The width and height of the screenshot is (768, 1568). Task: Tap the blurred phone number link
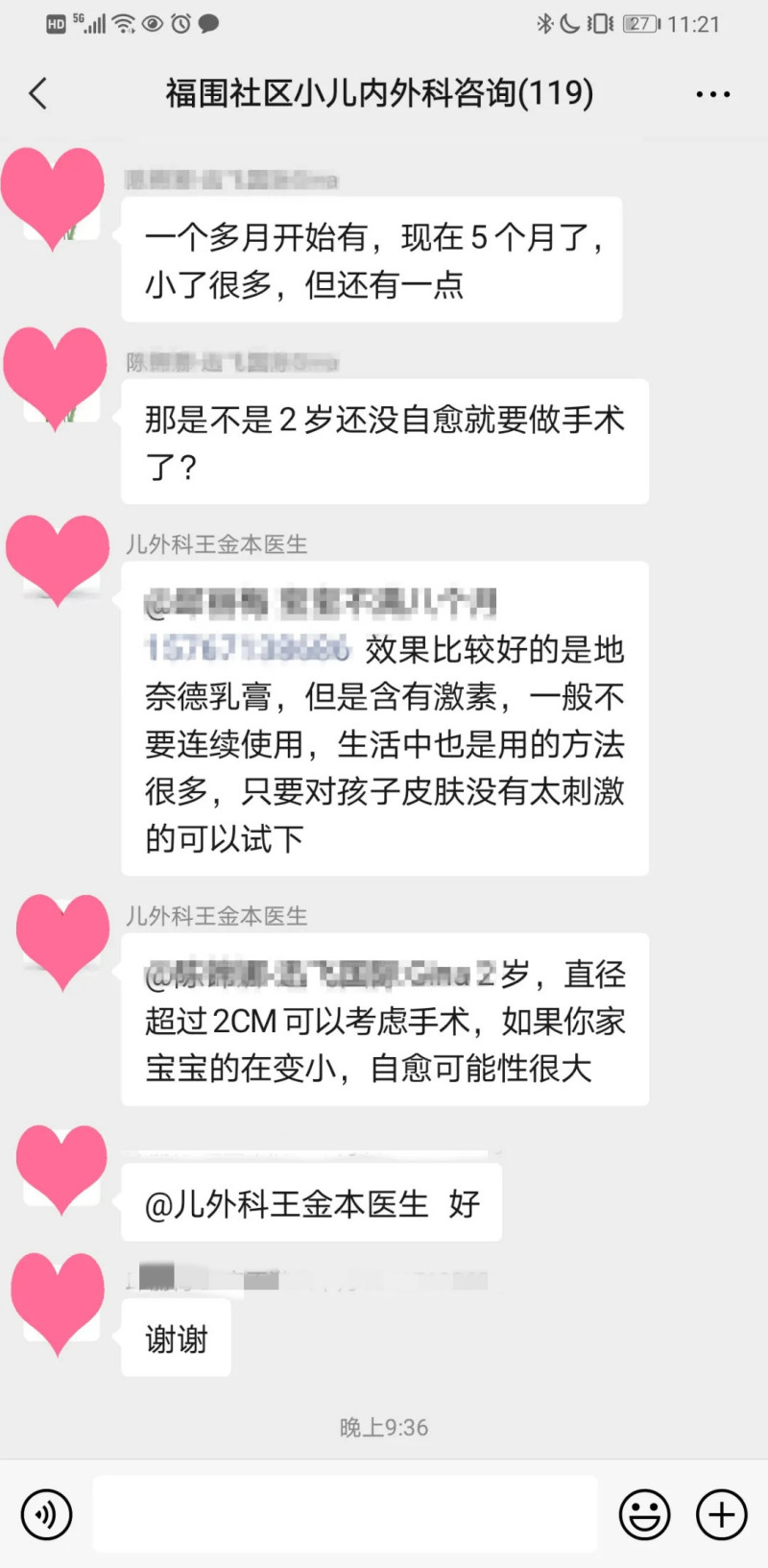click(x=248, y=649)
